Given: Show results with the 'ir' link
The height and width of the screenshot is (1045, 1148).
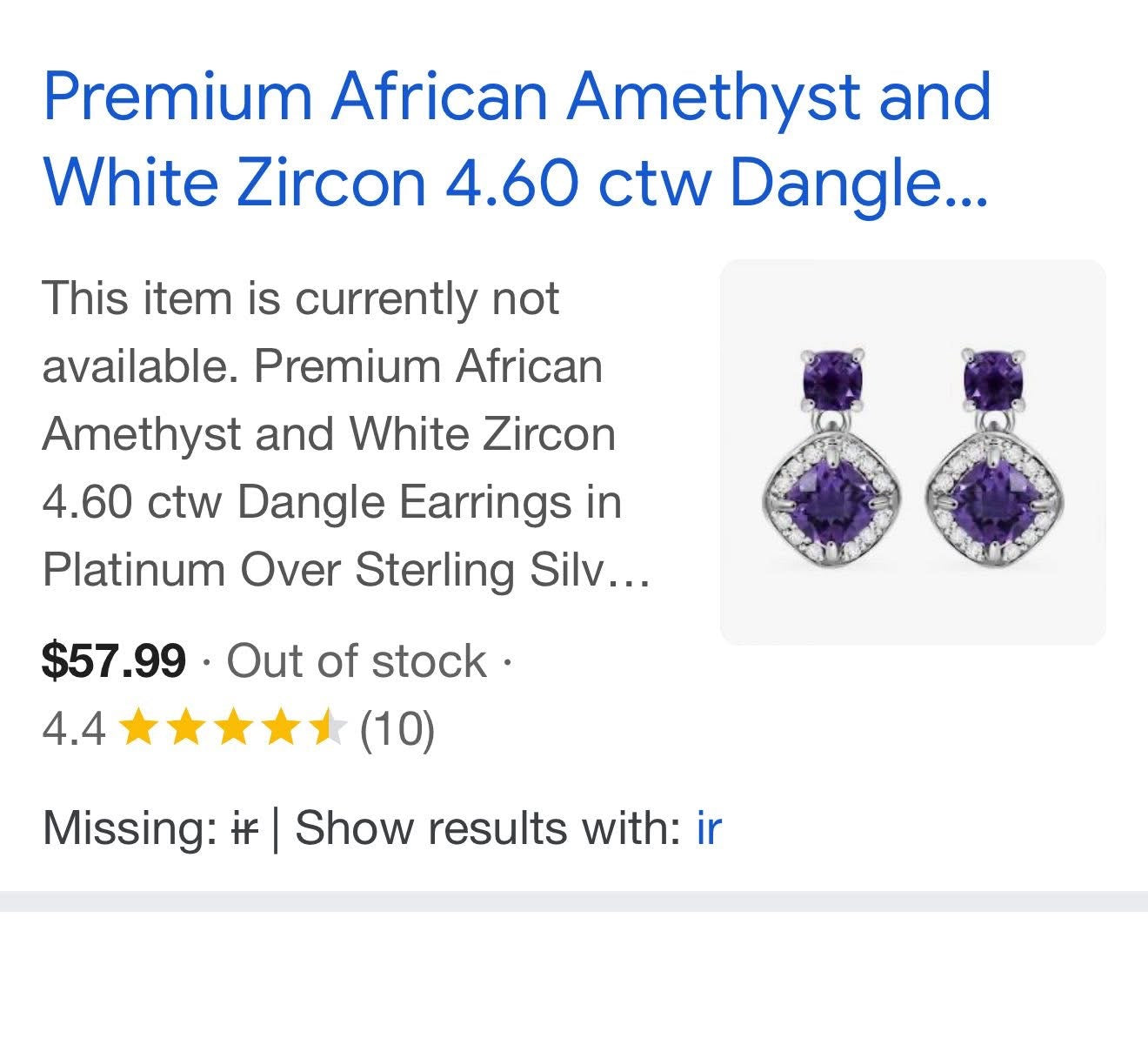Looking at the screenshot, I should coord(709,827).
